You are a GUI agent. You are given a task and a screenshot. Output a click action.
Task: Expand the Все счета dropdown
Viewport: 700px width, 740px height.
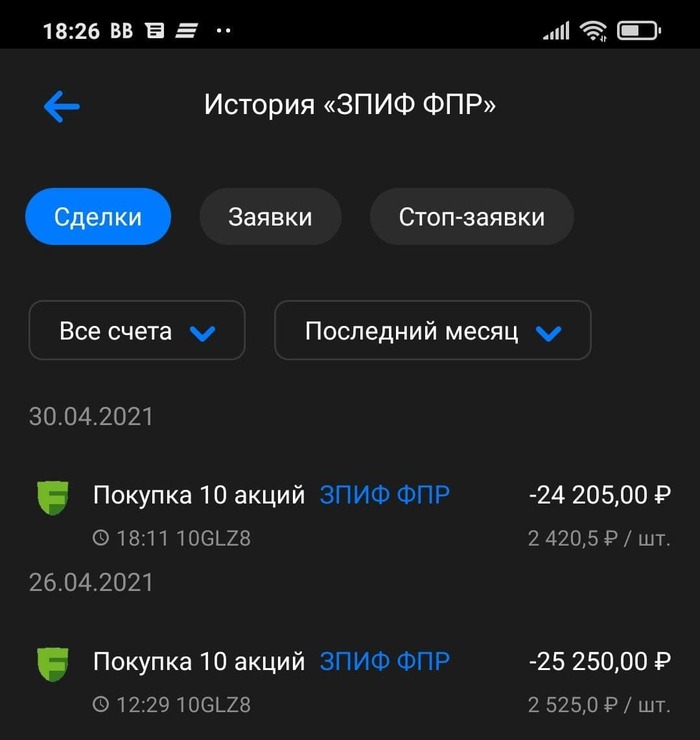click(x=137, y=331)
